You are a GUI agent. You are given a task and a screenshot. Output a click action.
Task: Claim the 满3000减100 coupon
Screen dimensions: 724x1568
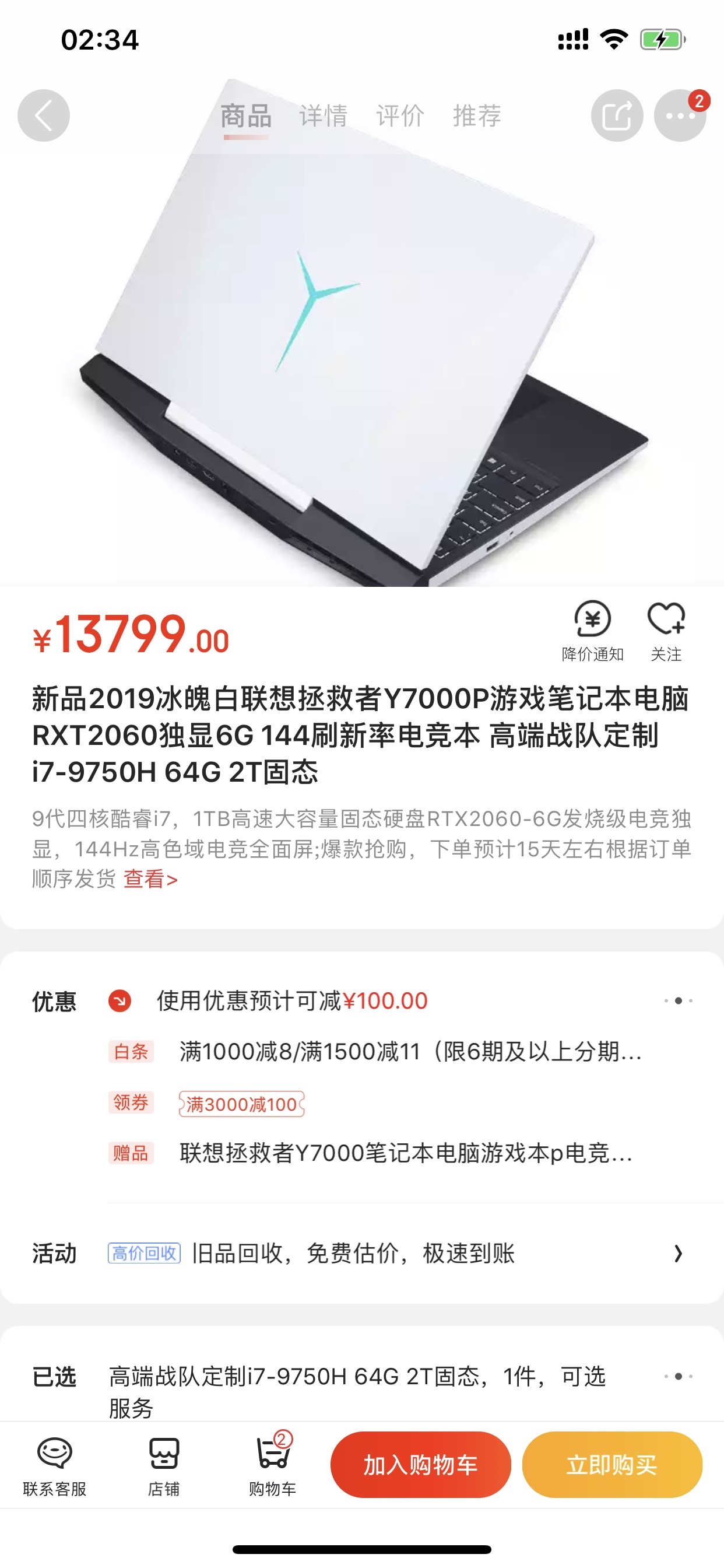coord(241,1104)
